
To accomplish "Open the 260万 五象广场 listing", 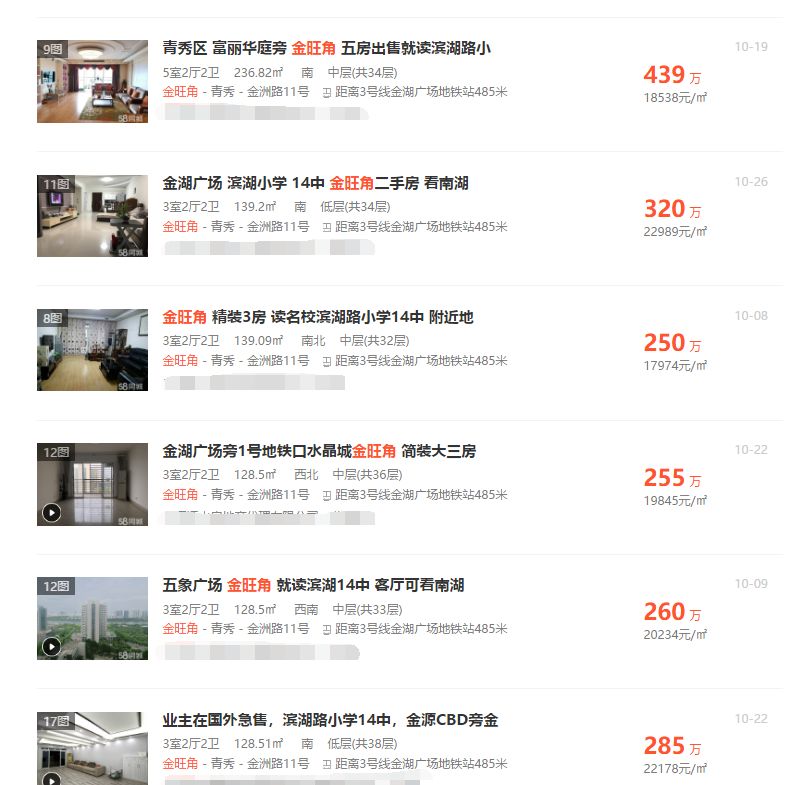I will [x=313, y=585].
